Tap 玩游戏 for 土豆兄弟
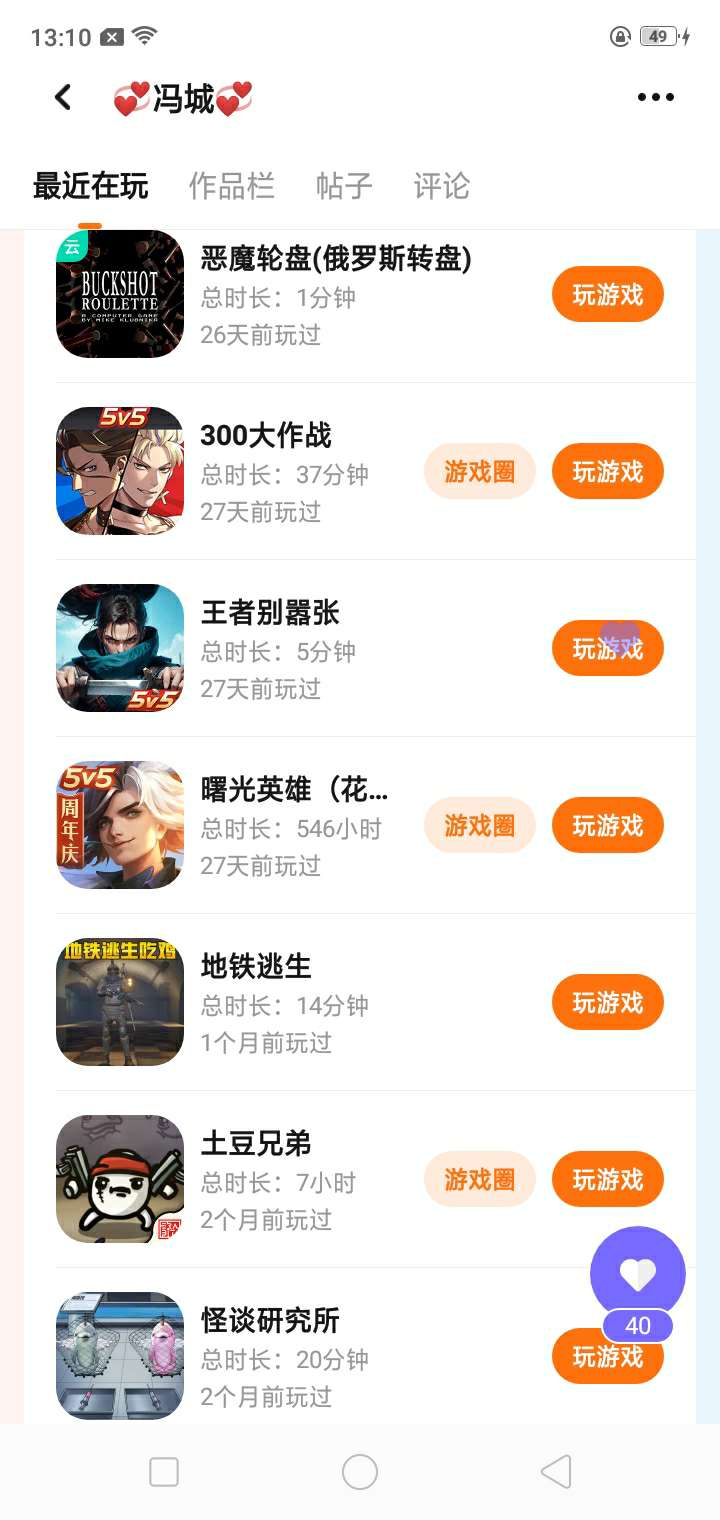Screen dimensions: 720x1520 tap(607, 1180)
